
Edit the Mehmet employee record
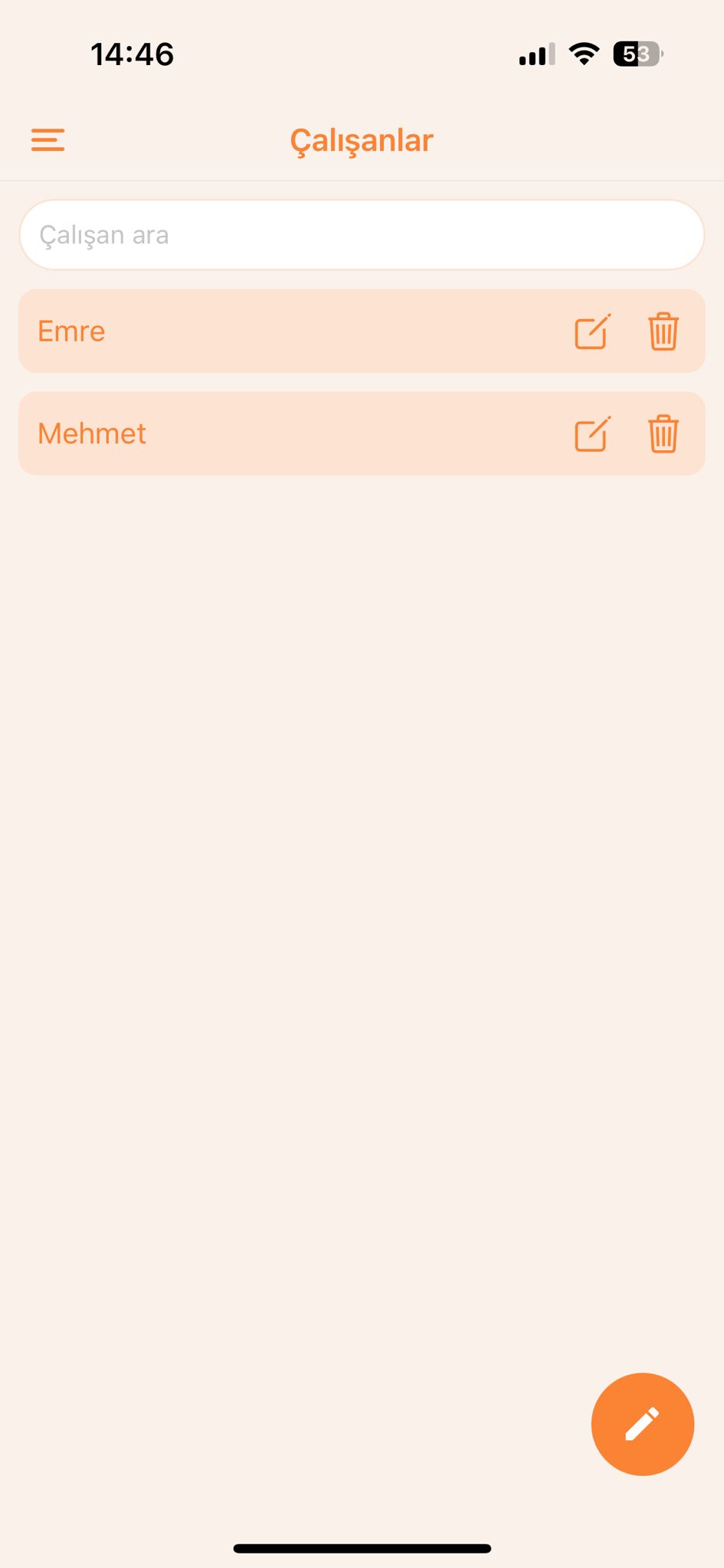tap(591, 433)
